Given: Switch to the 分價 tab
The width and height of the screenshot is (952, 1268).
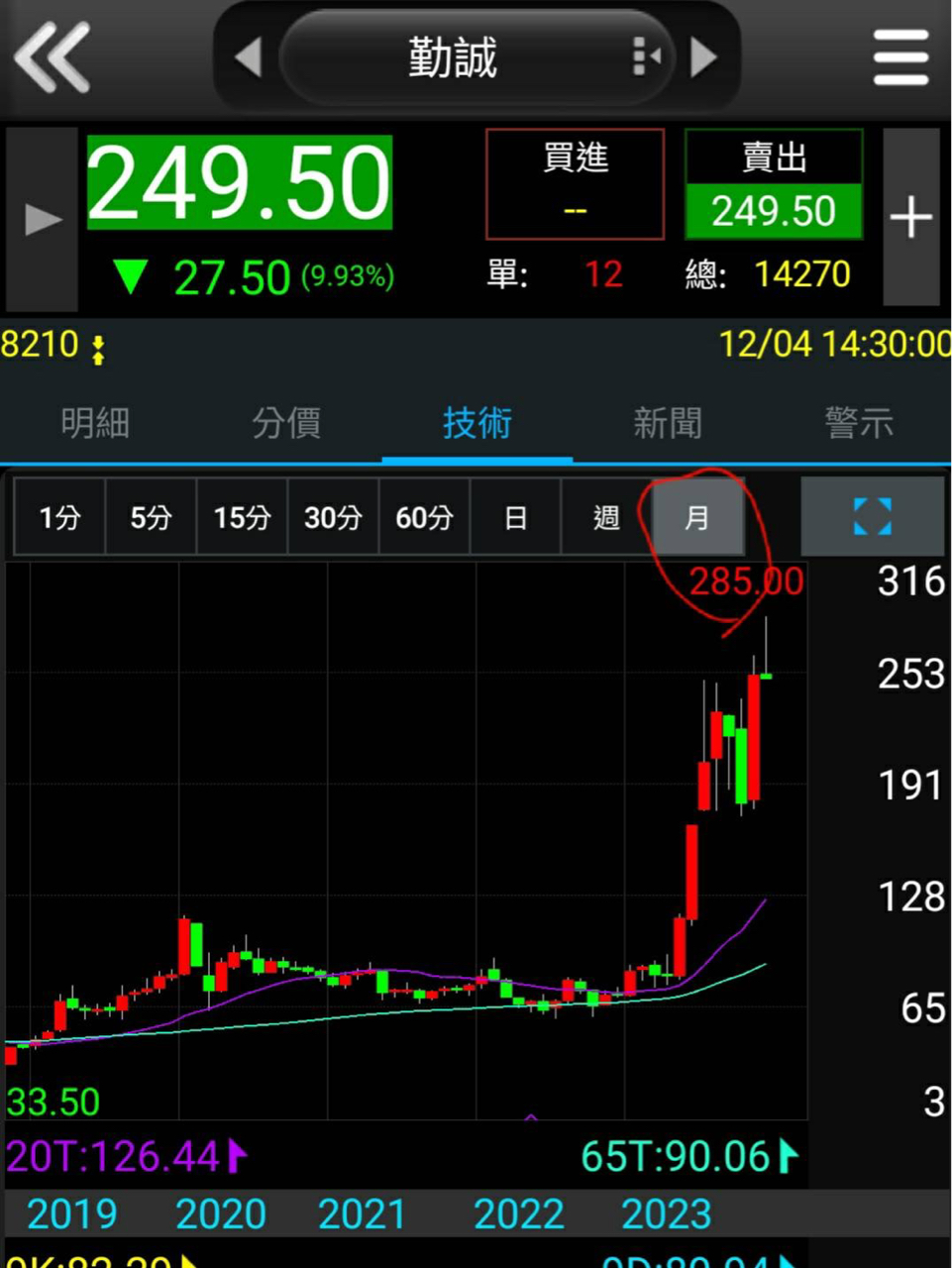Looking at the screenshot, I should (286, 423).
